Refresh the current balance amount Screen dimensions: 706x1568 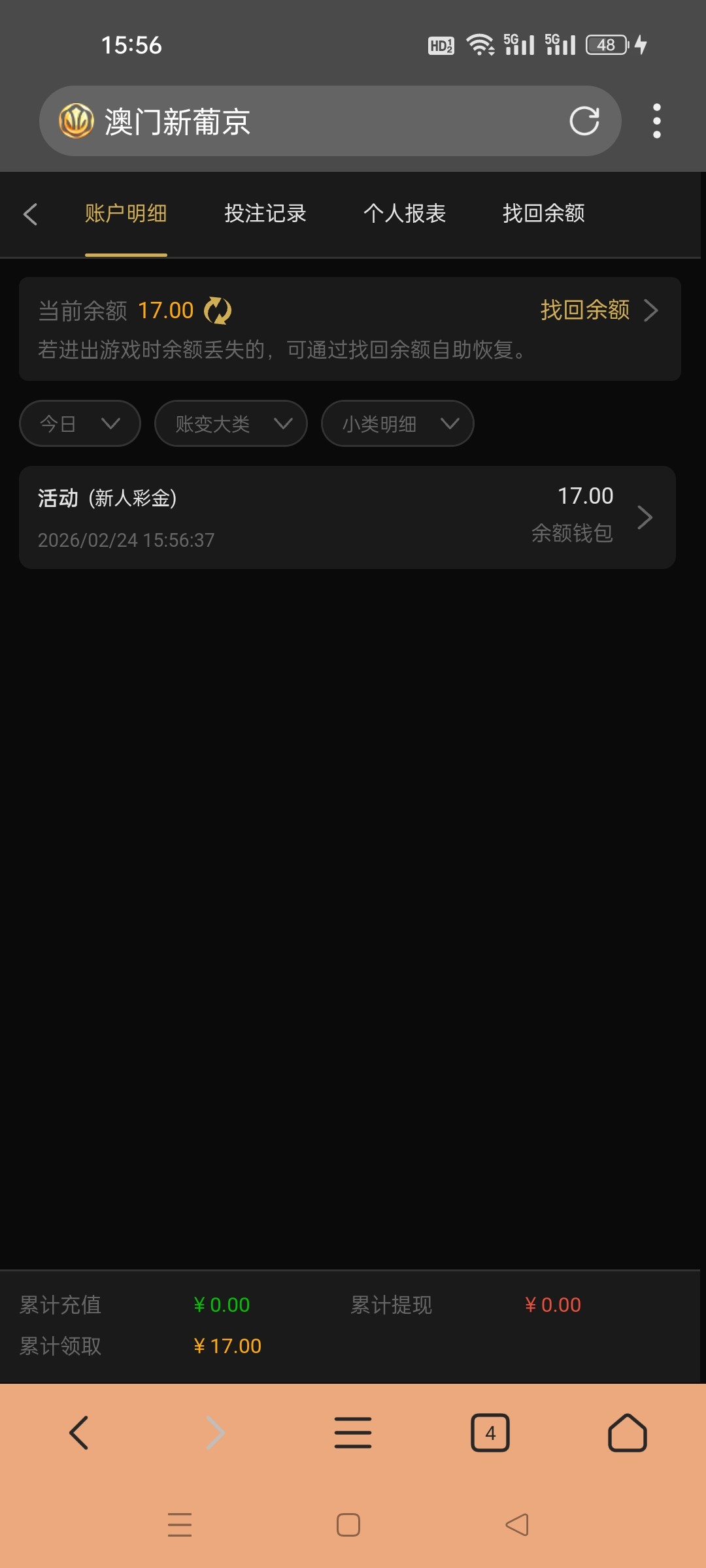tap(218, 310)
